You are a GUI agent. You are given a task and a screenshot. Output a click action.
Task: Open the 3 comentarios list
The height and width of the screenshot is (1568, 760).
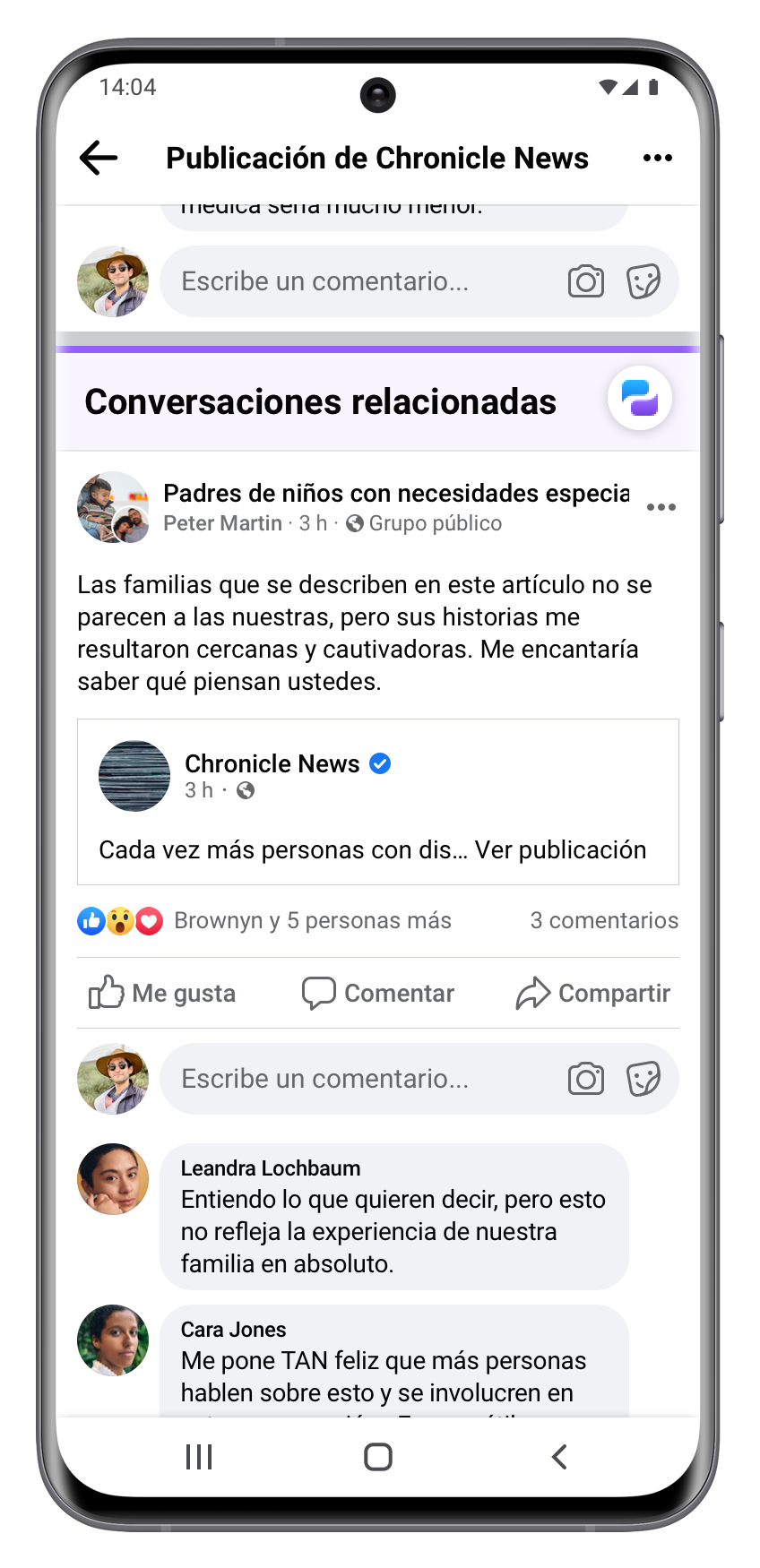(x=603, y=920)
